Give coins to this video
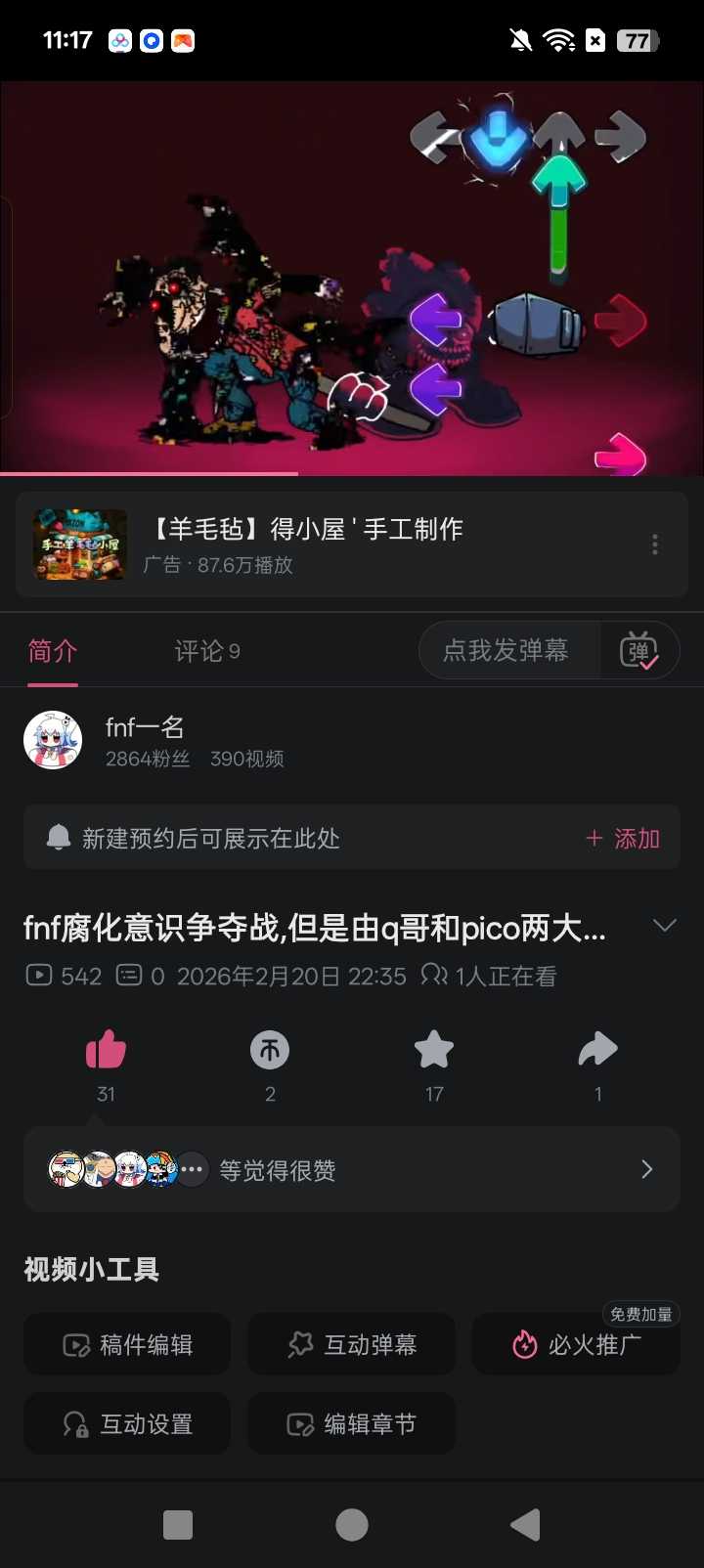 click(270, 1051)
